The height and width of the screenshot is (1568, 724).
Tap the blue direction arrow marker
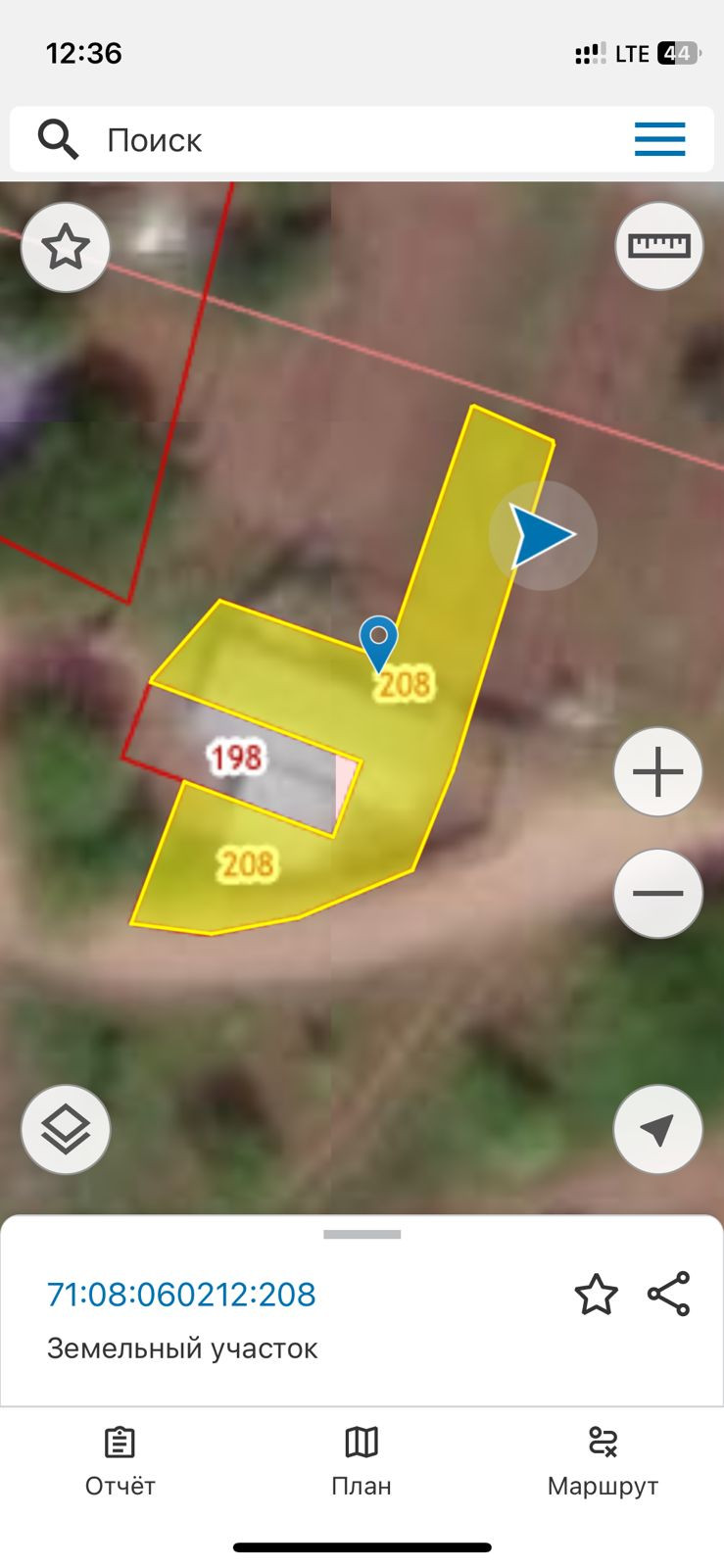543,536
